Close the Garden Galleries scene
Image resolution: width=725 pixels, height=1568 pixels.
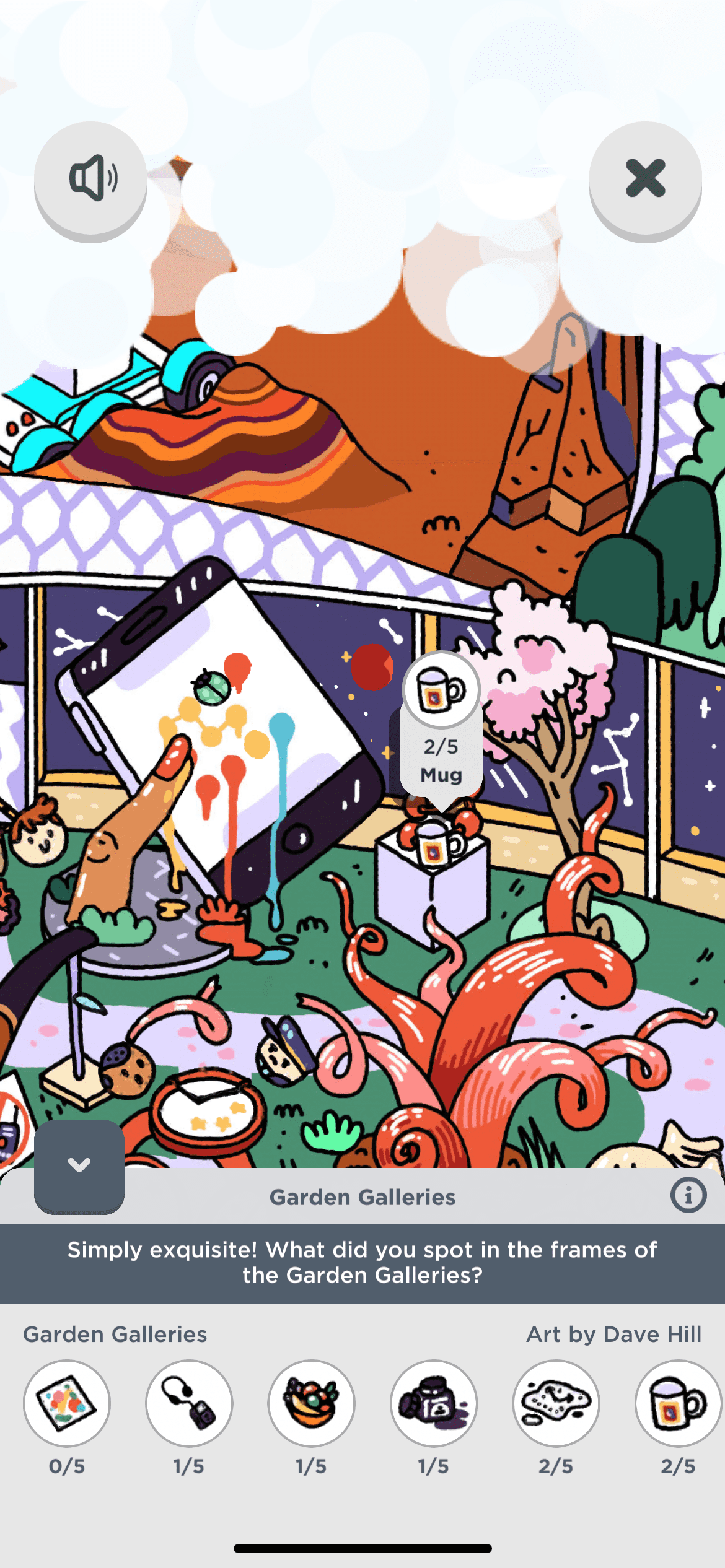pyautogui.click(x=645, y=179)
